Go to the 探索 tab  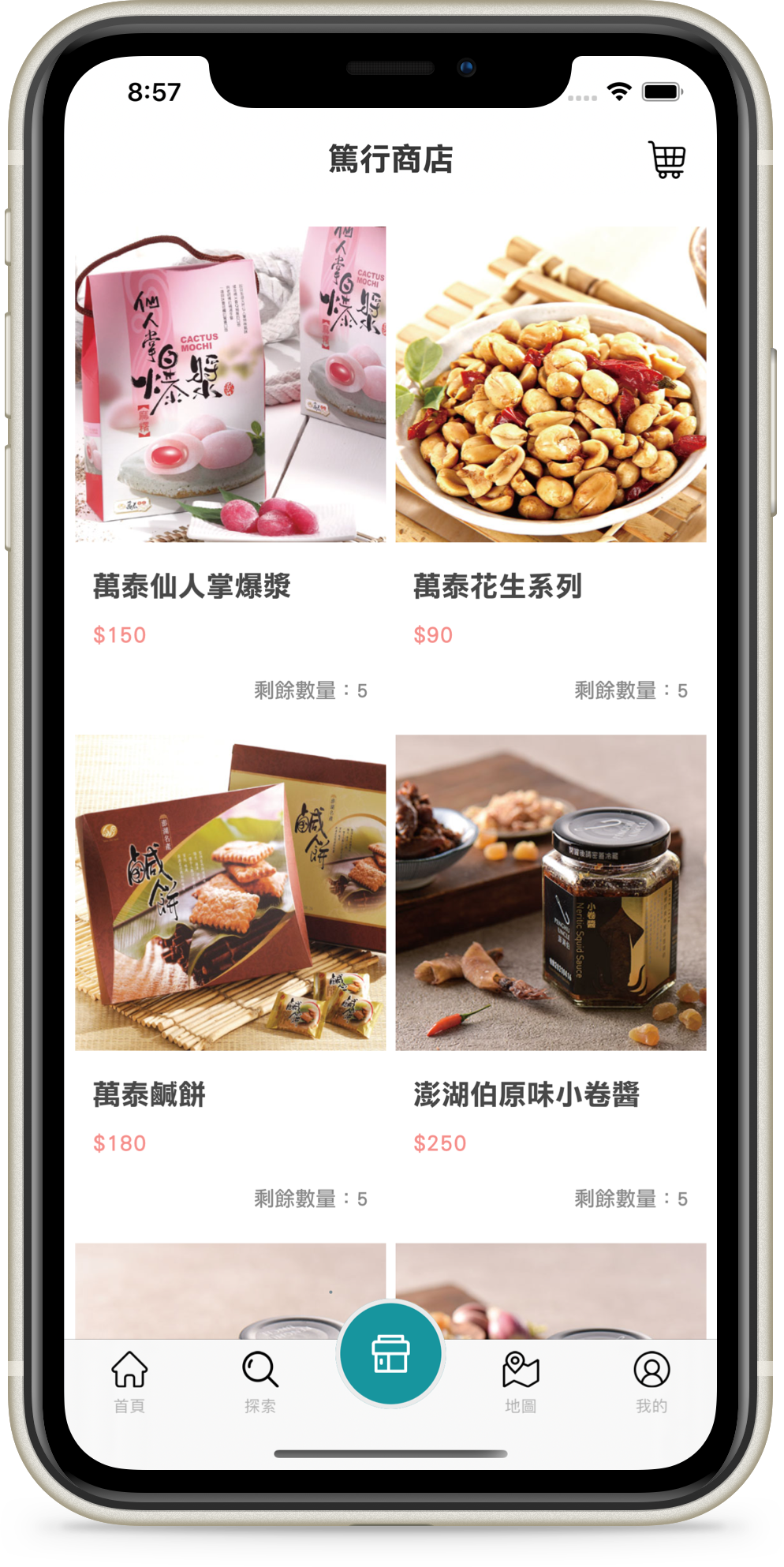coord(259,1381)
